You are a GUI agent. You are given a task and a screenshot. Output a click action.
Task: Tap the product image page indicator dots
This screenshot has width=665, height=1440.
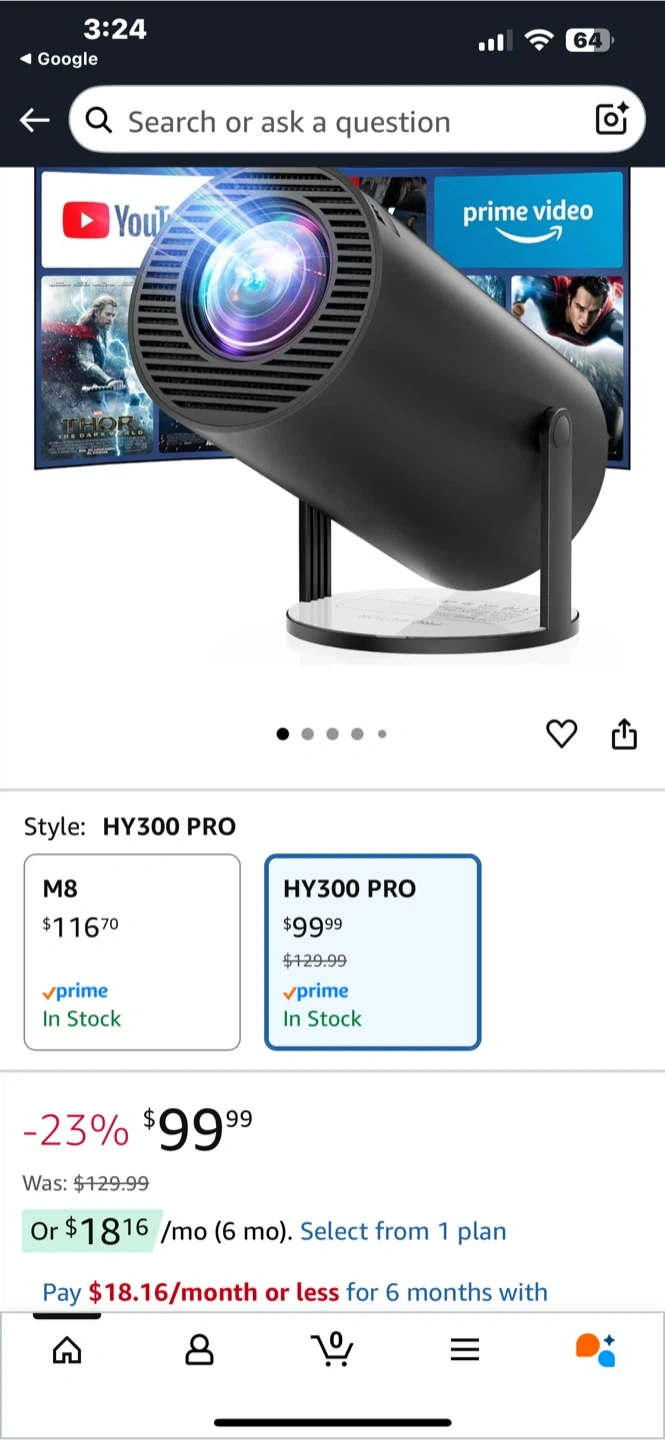[332, 734]
